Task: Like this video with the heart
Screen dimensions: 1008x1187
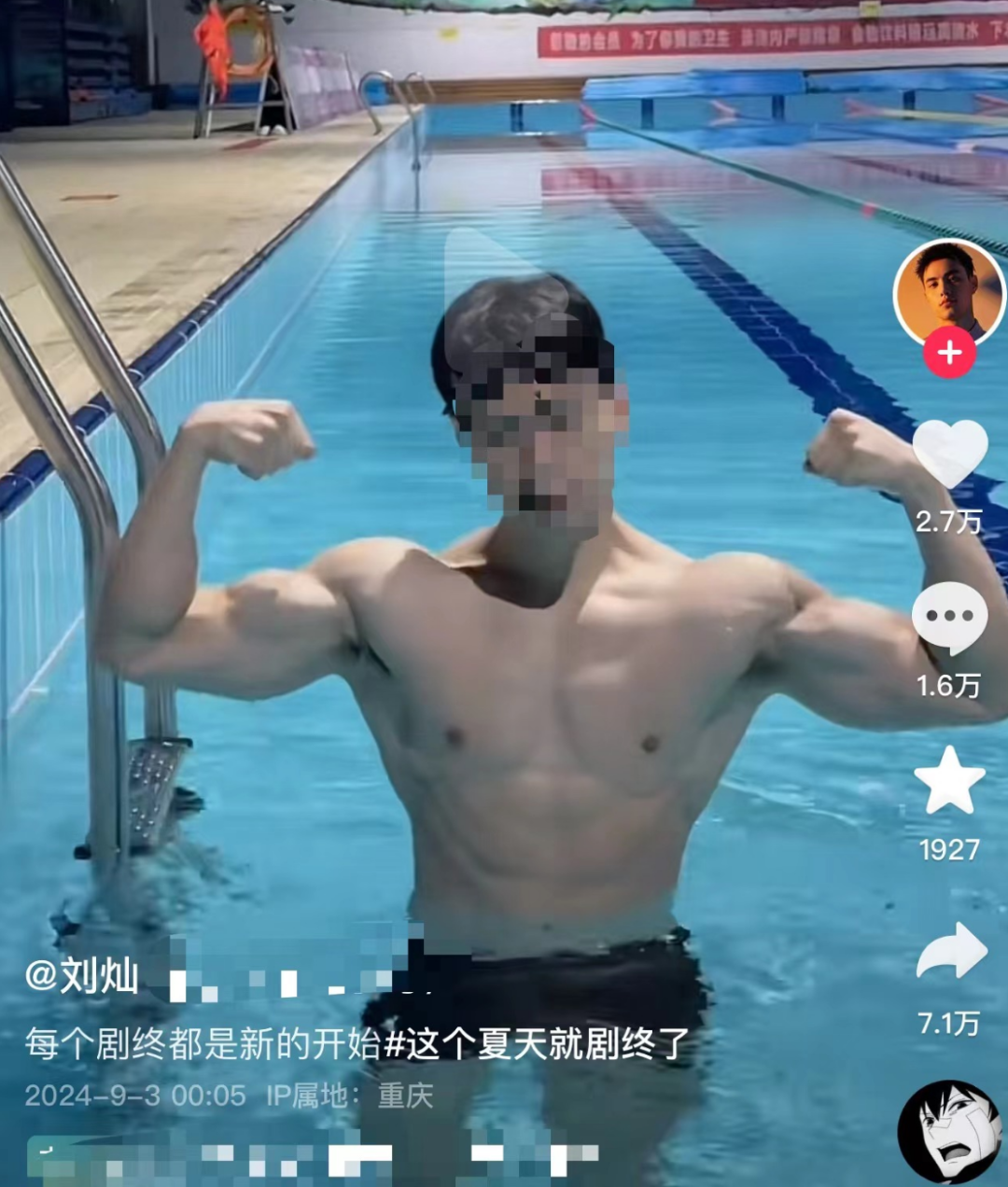Action: click(949, 454)
